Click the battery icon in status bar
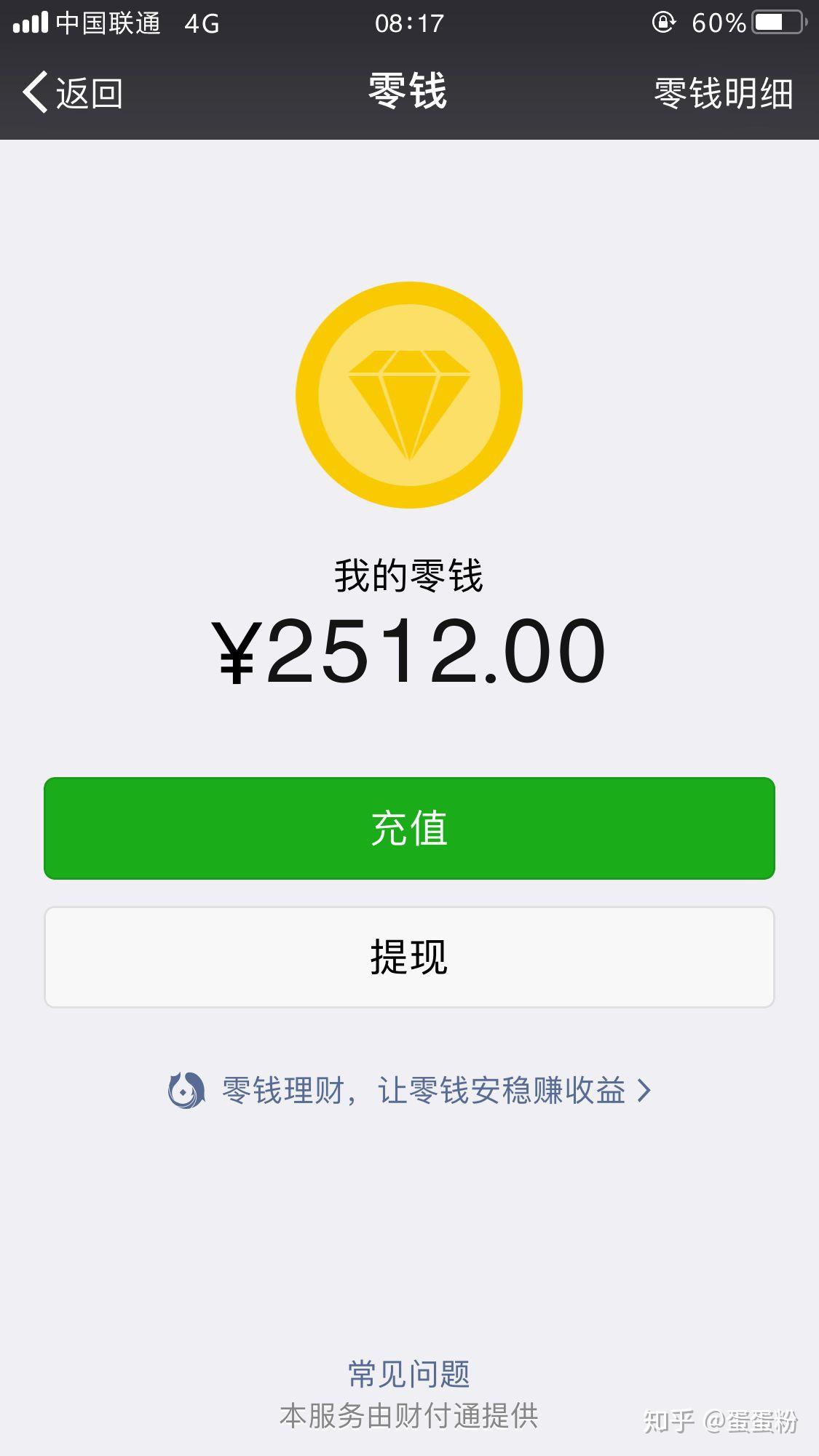The height and width of the screenshot is (1456, 819). point(774,20)
